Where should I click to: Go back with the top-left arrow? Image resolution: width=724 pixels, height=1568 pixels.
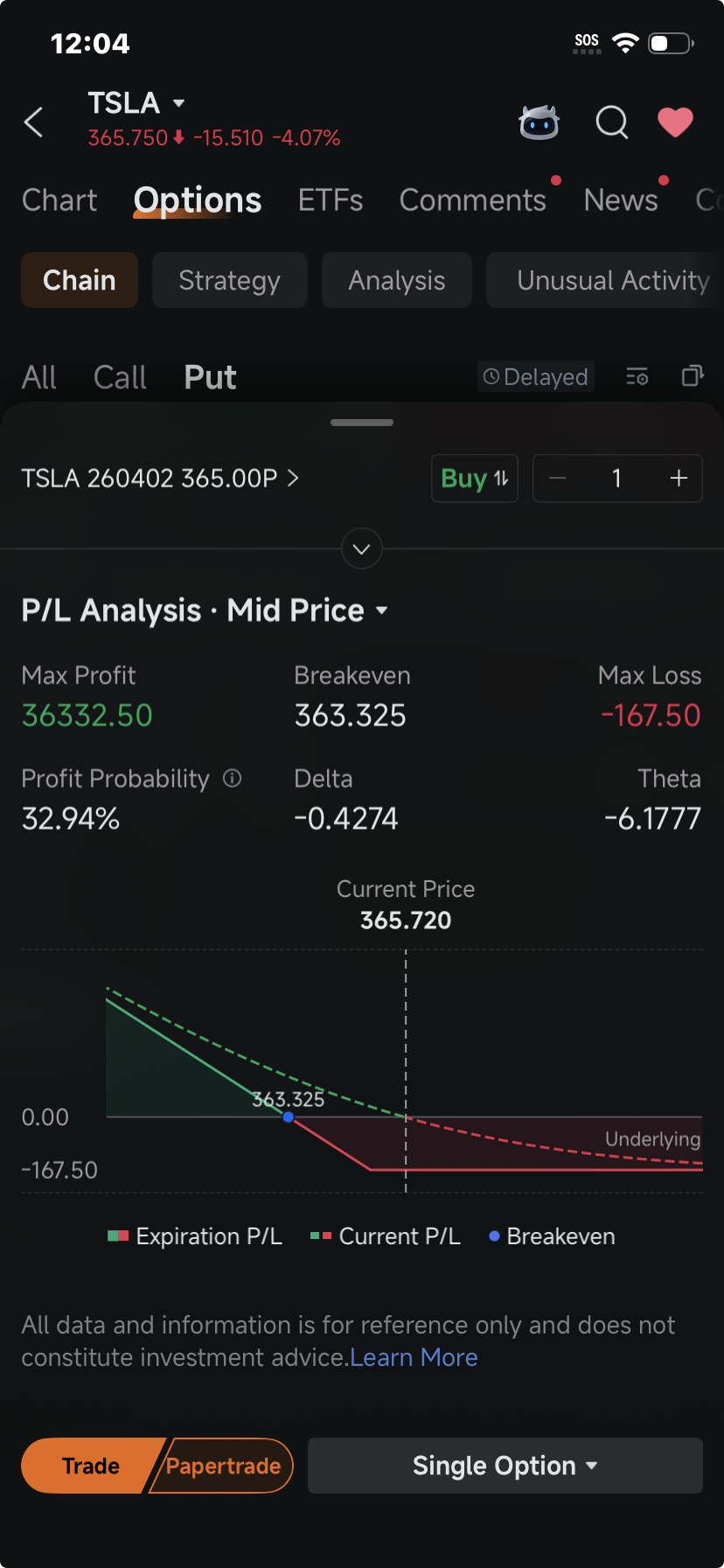click(33, 122)
